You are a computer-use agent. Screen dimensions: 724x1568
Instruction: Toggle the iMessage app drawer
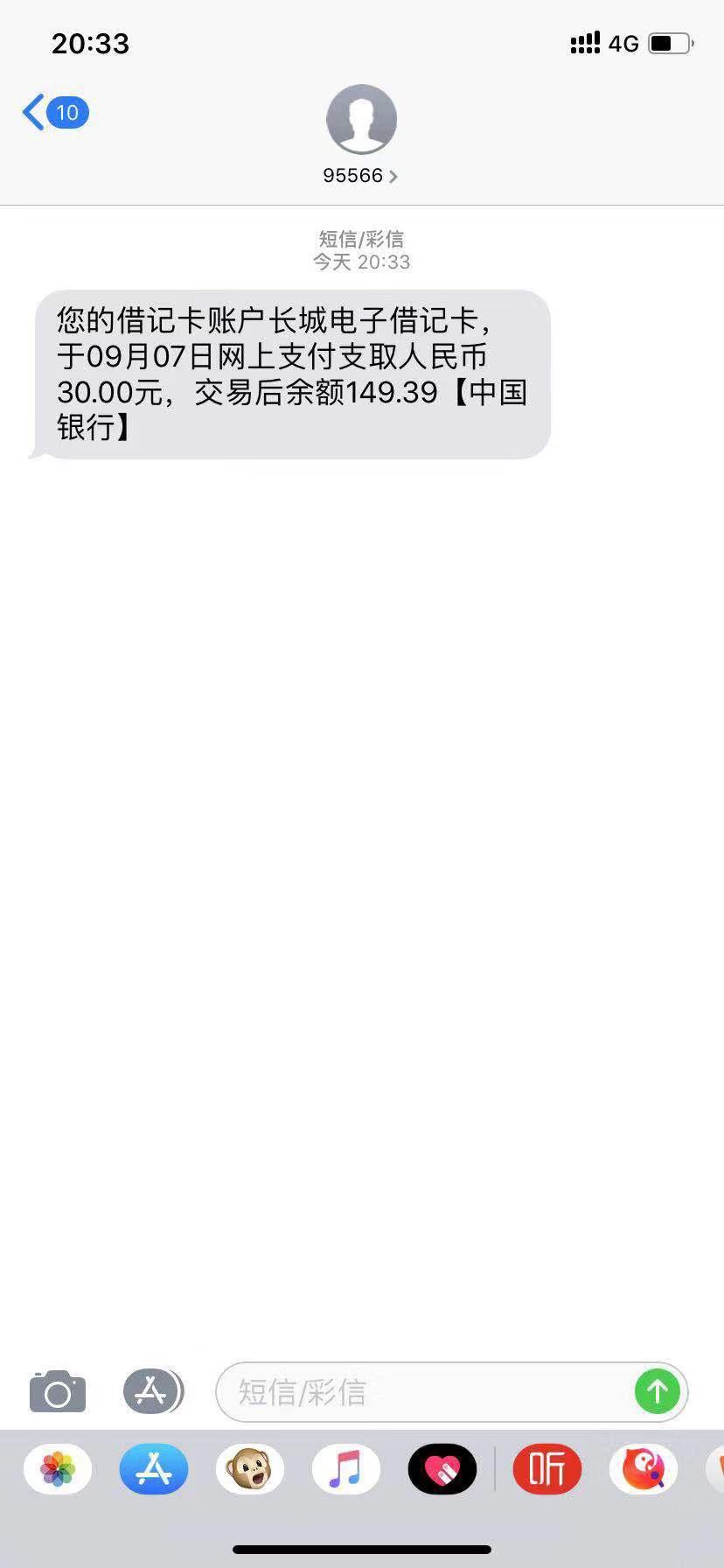tap(153, 1391)
